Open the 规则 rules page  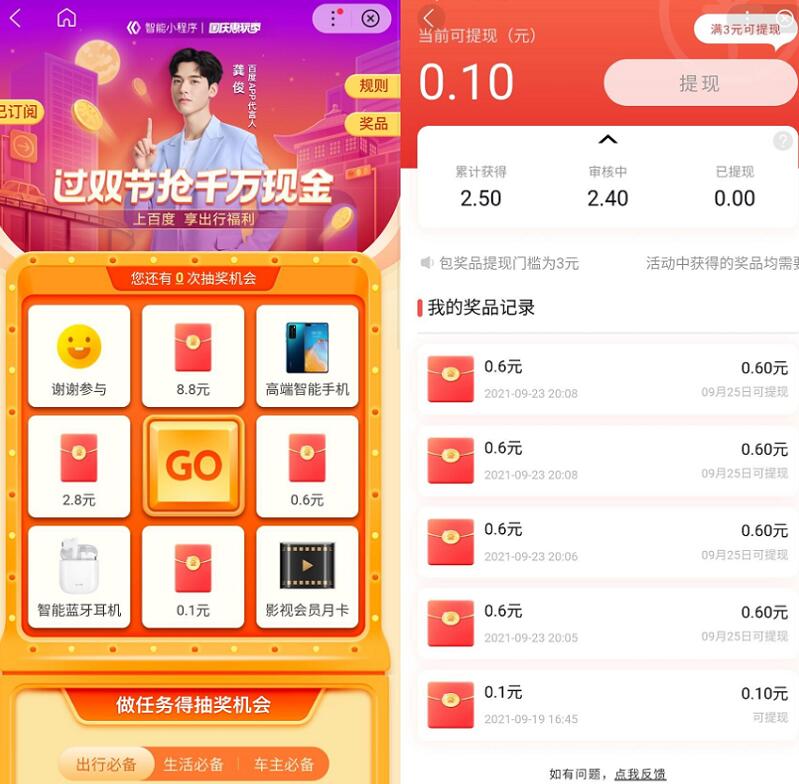[x=373, y=86]
